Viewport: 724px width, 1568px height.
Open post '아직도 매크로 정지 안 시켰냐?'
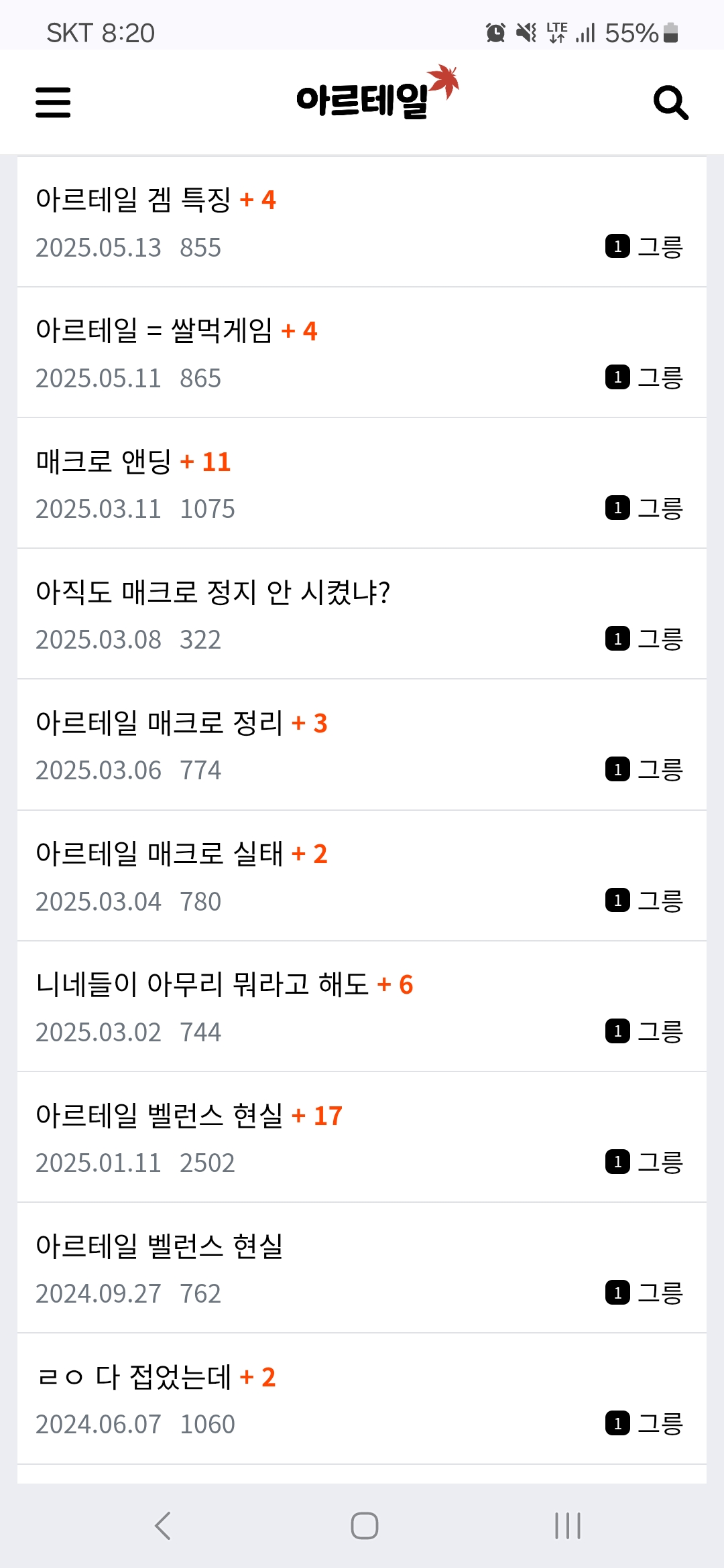213,592
